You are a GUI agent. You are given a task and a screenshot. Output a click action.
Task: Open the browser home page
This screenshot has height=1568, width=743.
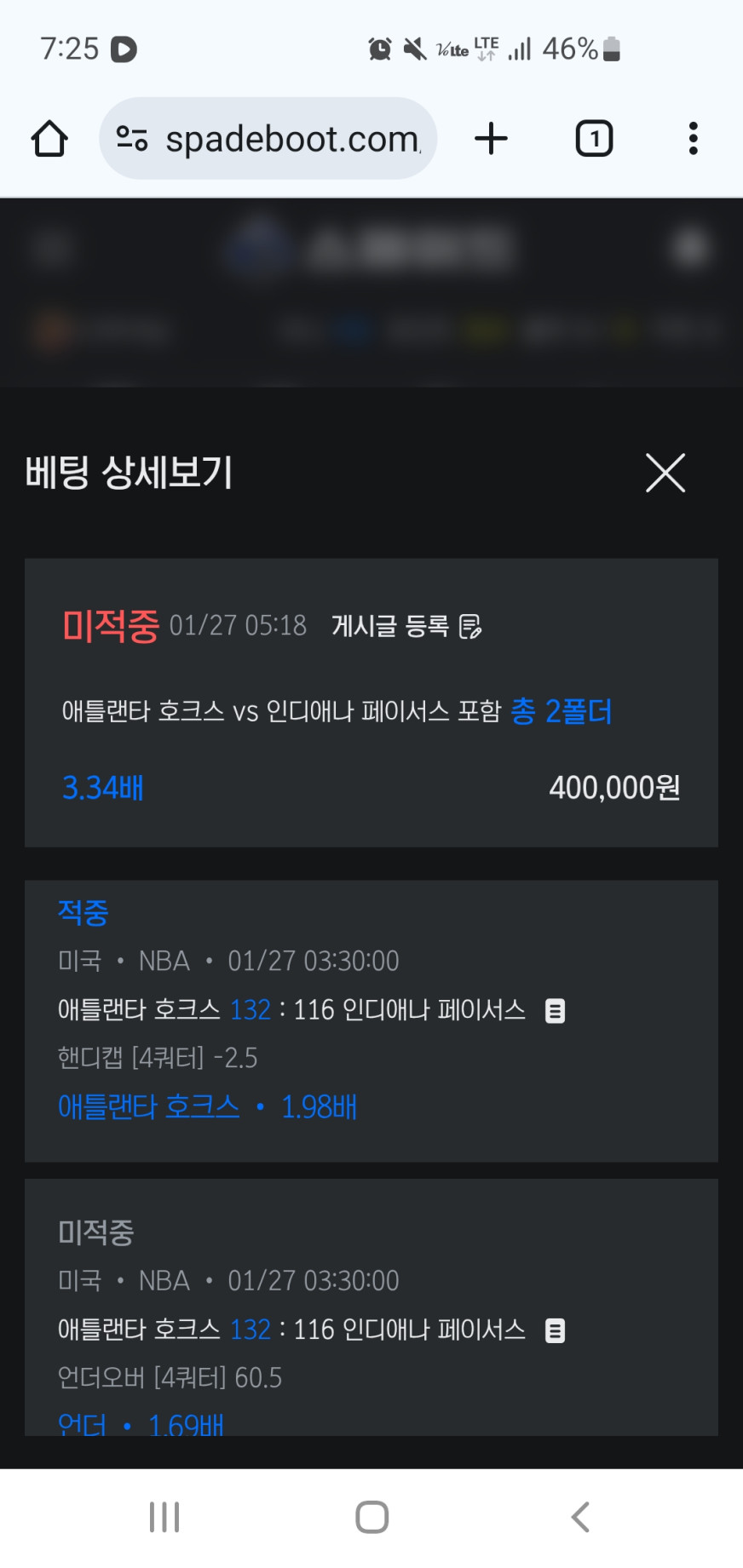click(x=49, y=139)
